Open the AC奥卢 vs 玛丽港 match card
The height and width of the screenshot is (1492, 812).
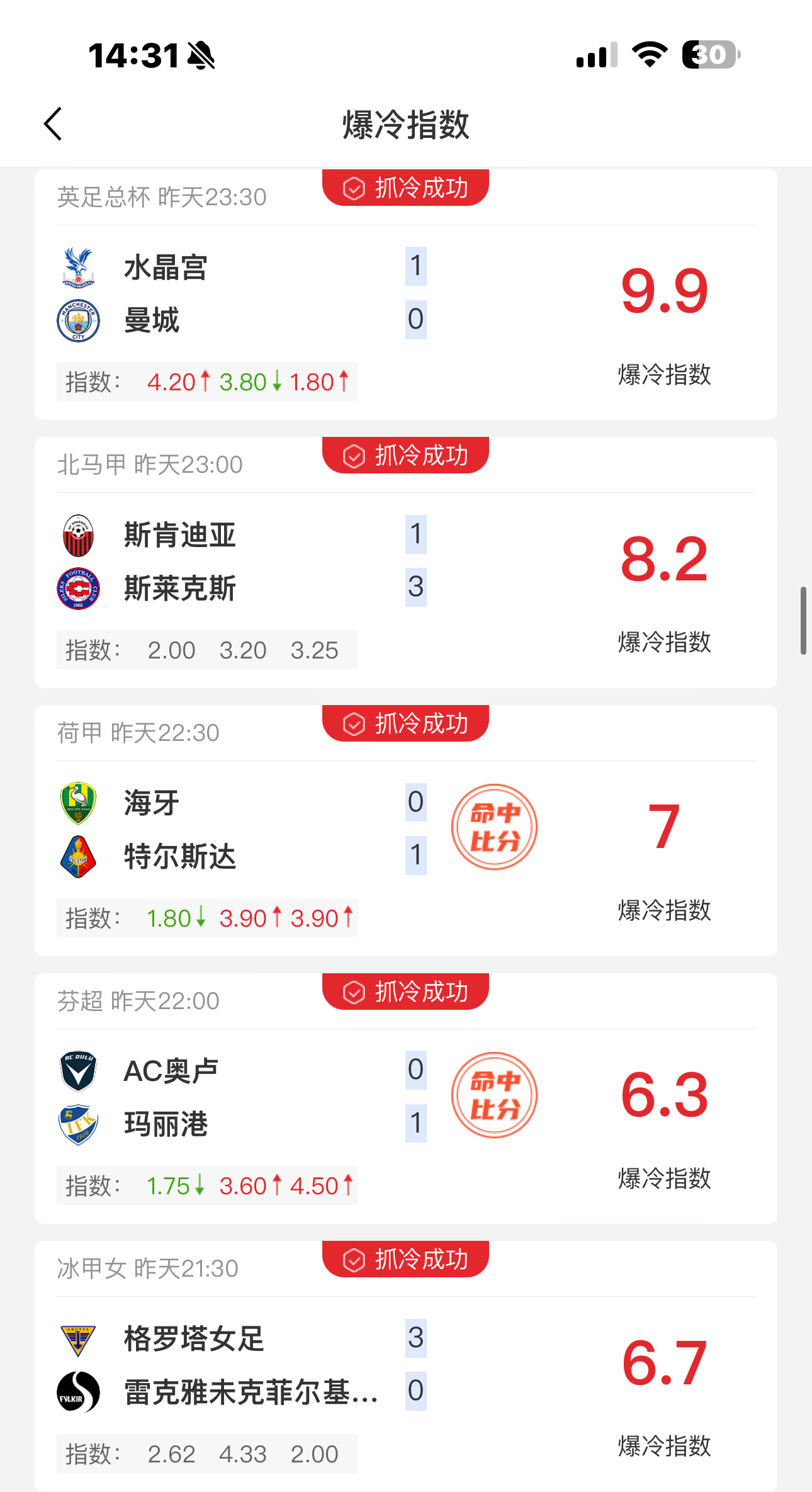tap(406, 1099)
